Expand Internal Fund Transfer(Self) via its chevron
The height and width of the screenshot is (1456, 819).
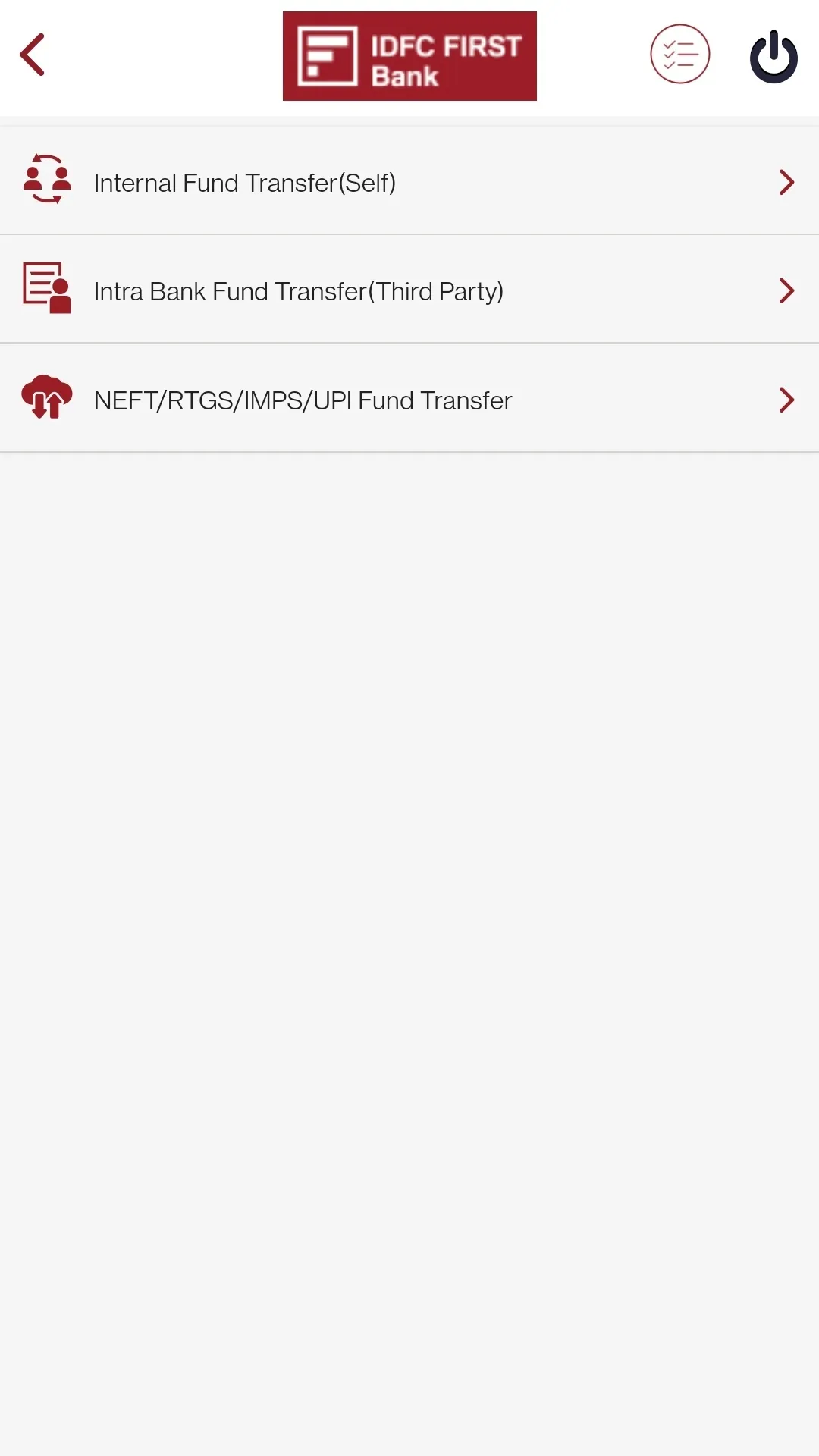(x=786, y=182)
